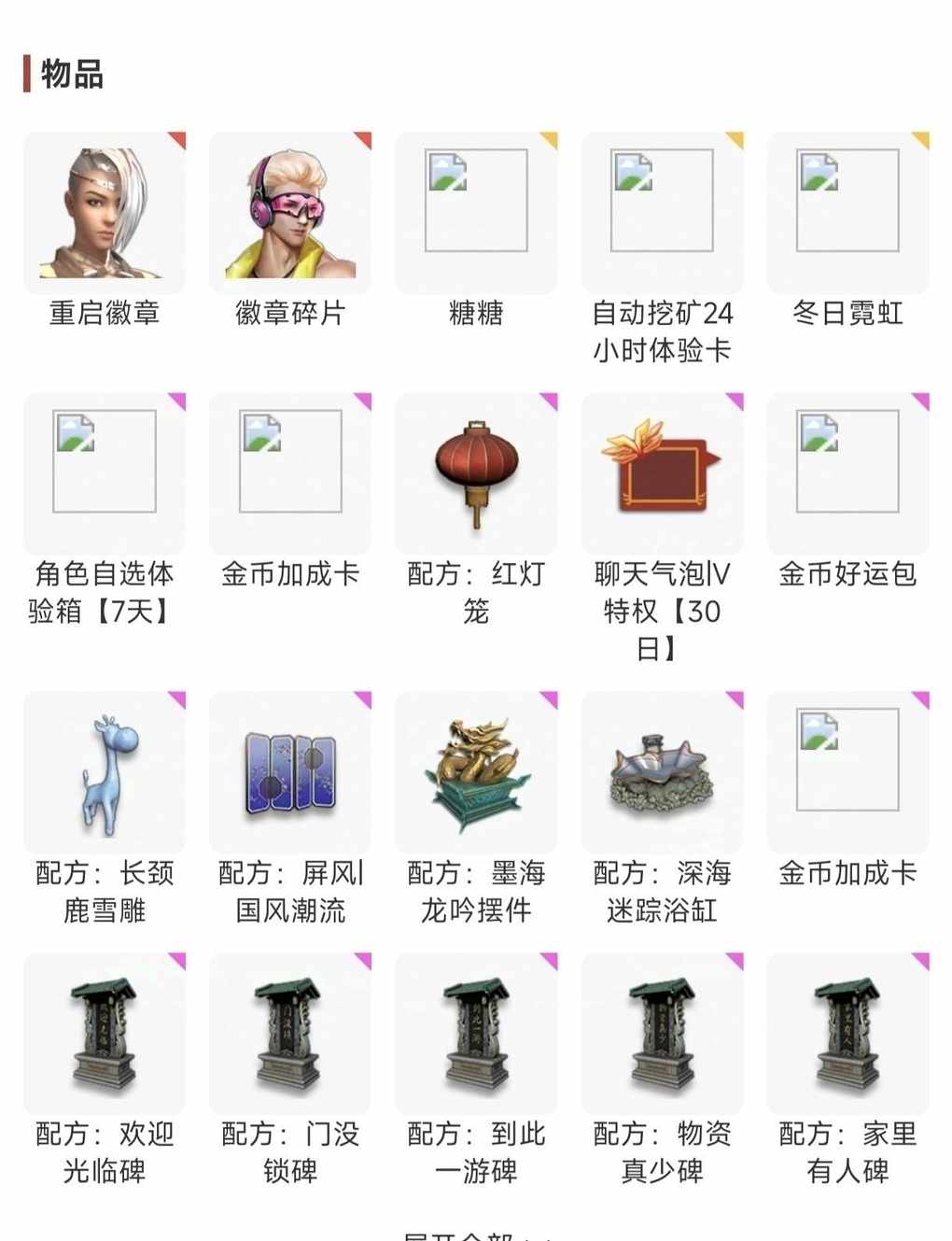
Task: Tap the 冬日霓虹 item
Action: (x=847, y=214)
